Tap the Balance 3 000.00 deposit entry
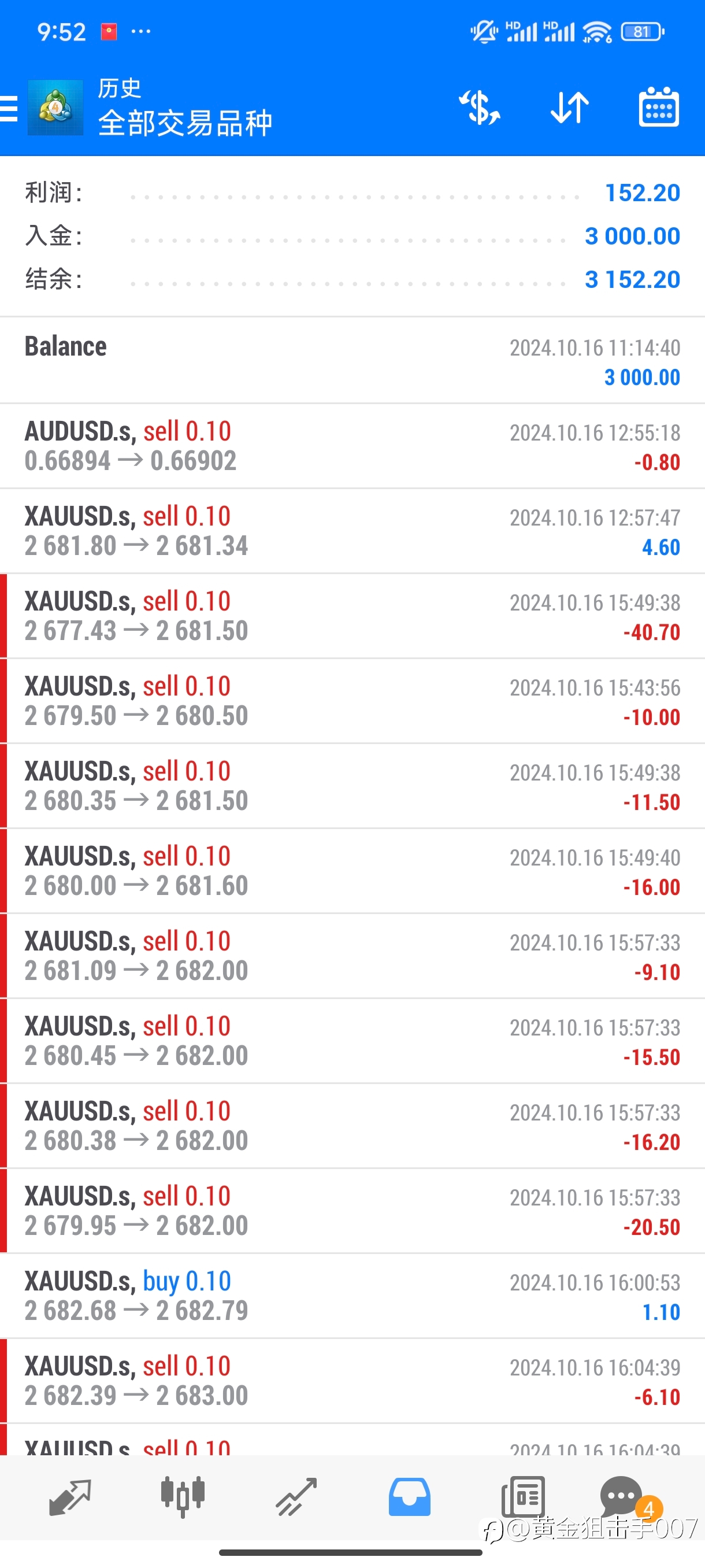 click(352, 360)
